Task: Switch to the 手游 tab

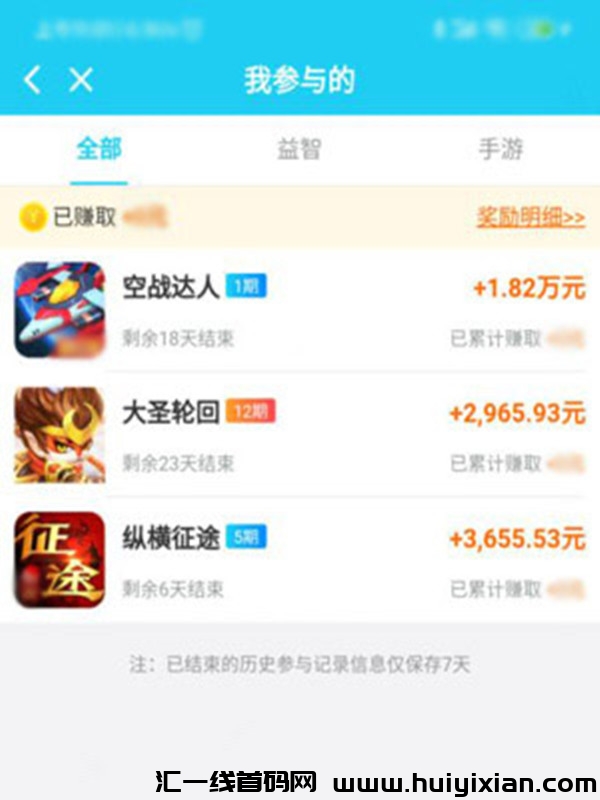Action: coord(500,150)
